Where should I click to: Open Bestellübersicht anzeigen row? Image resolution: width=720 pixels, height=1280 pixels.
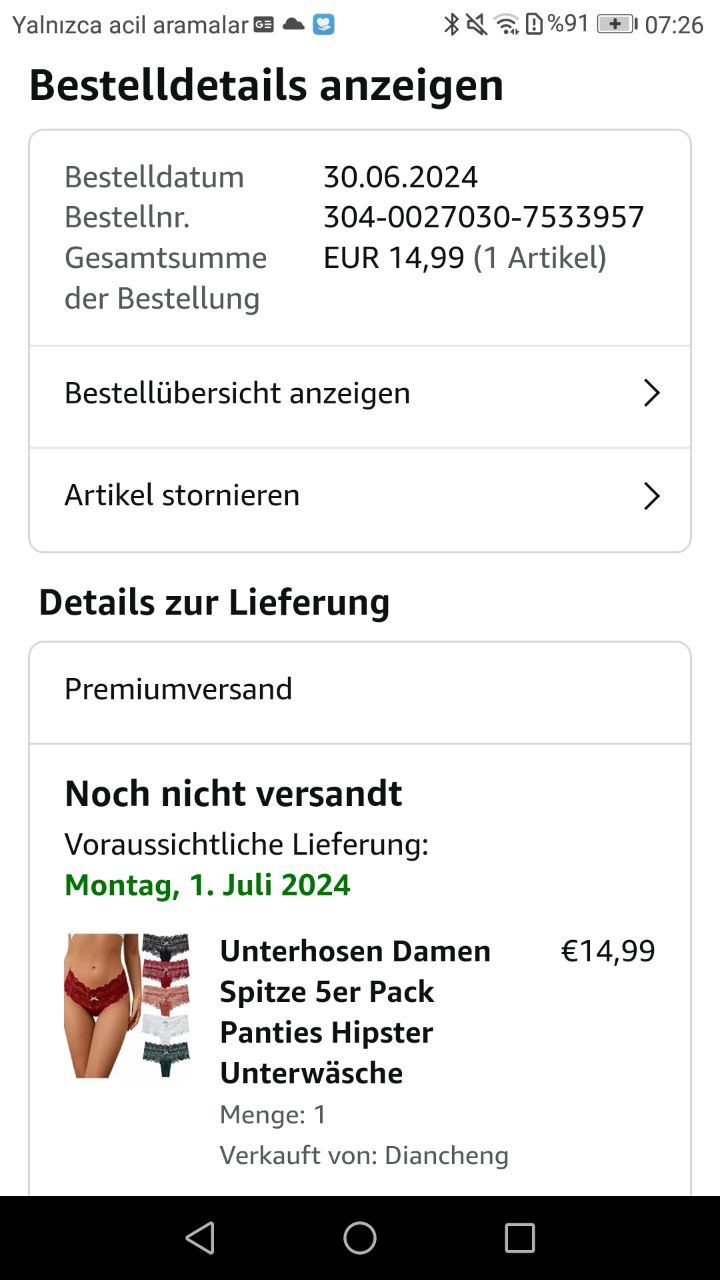pos(360,394)
